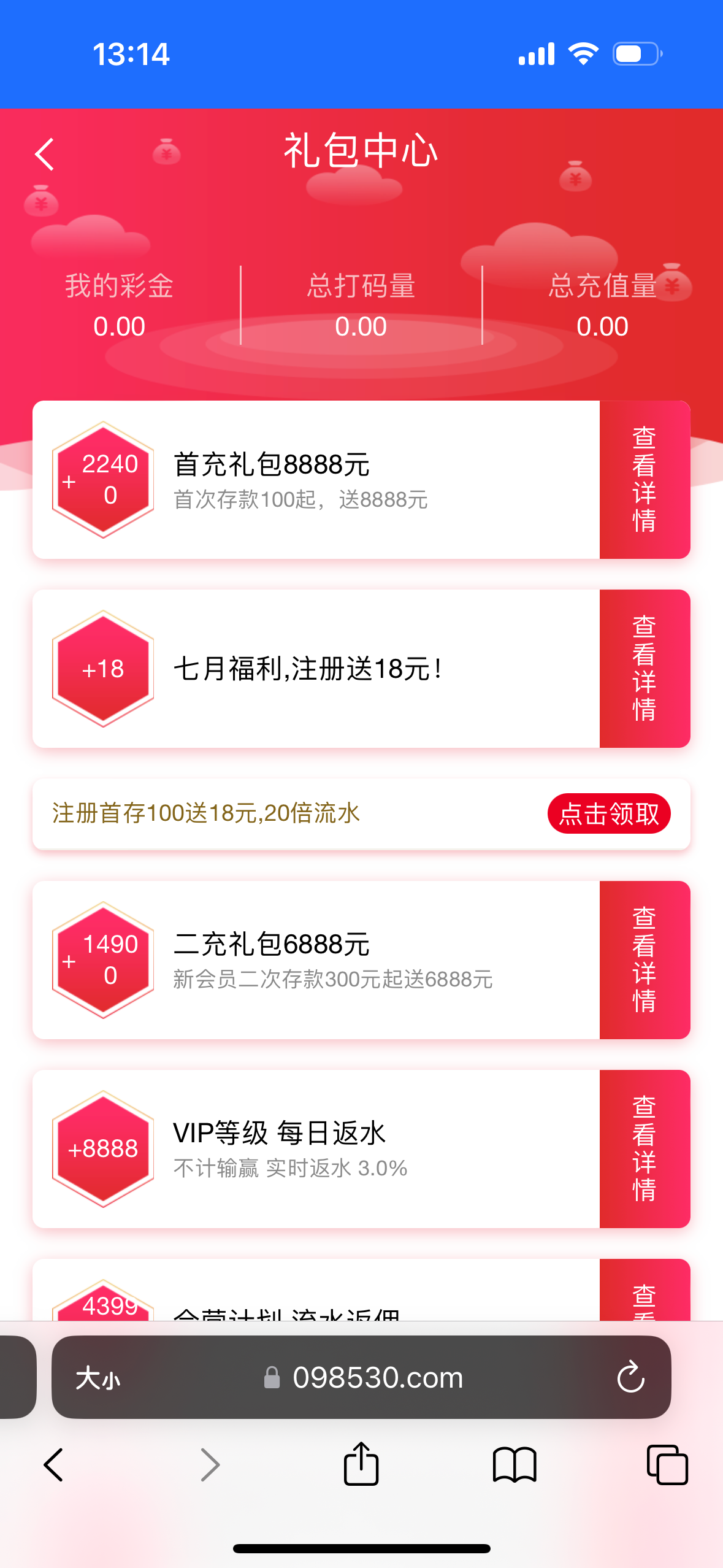View details of 首充礼包8888元
This screenshot has width=723, height=1568.
click(644, 480)
